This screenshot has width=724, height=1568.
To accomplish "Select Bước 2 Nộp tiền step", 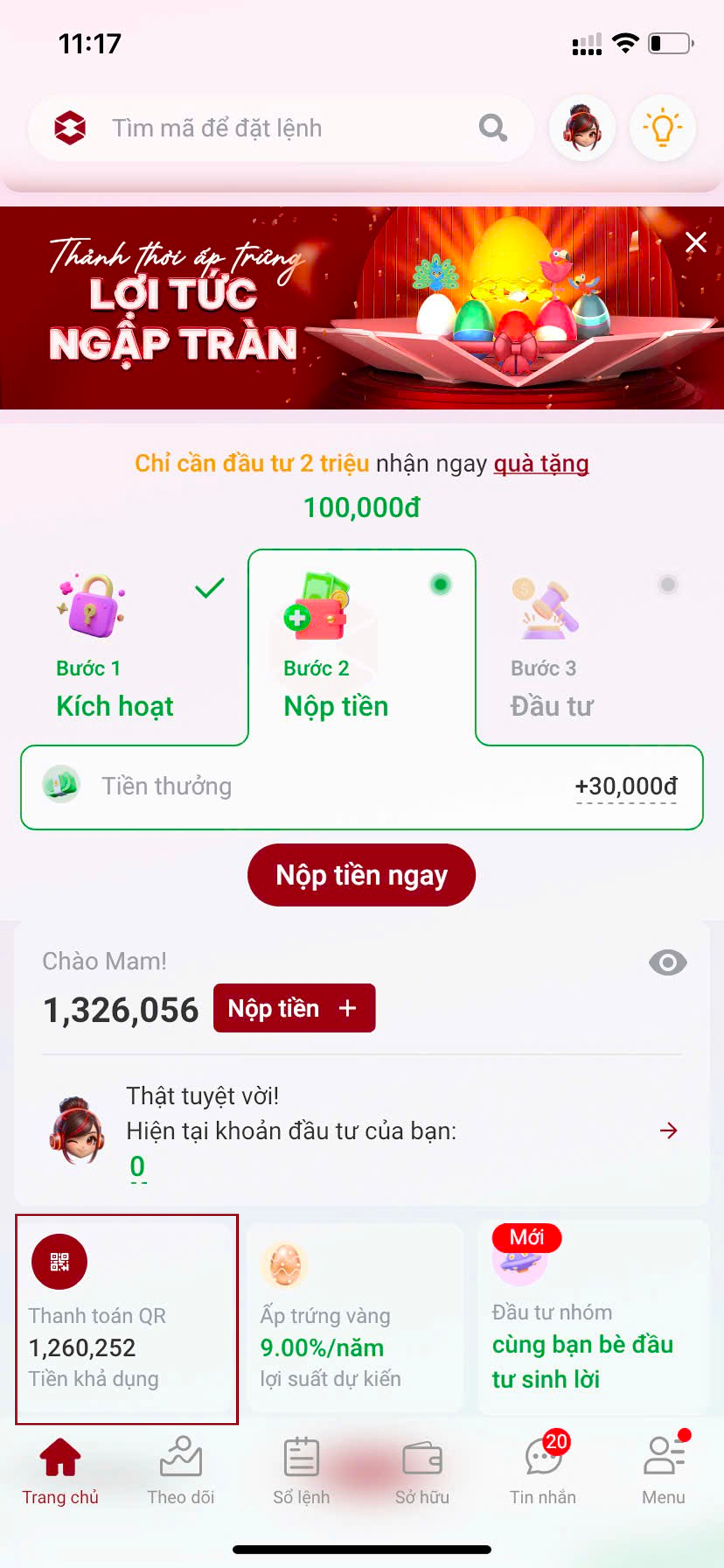I will tap(362, 648).
